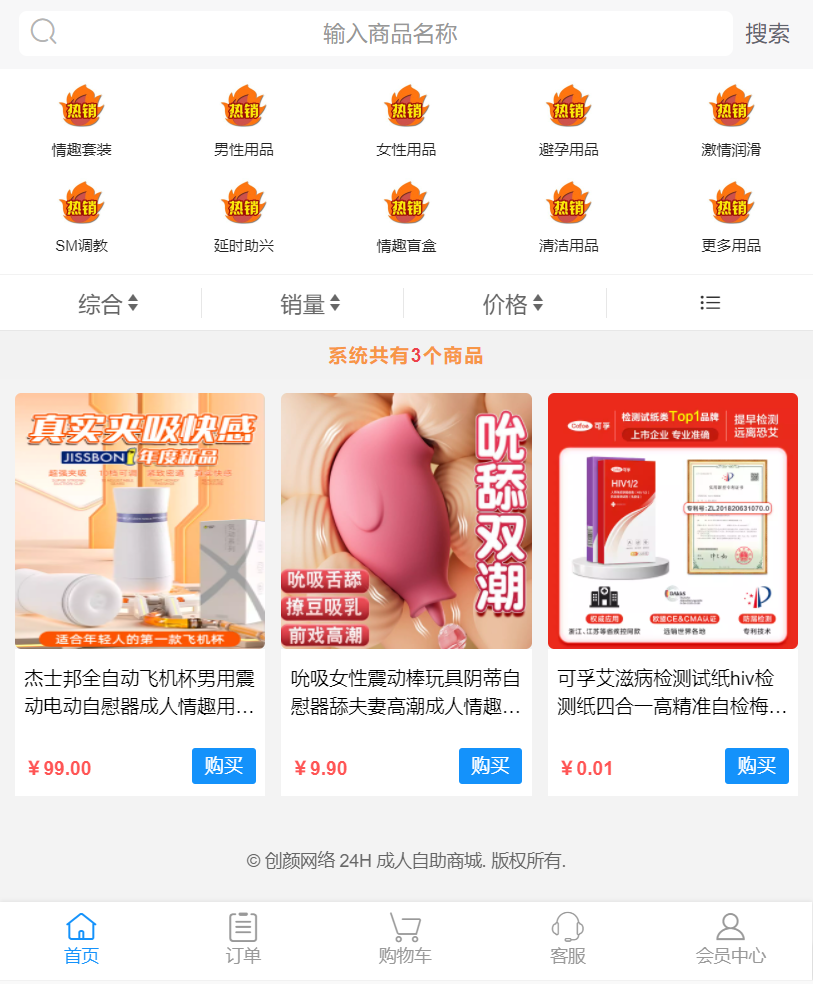Tap 购买 for the ¥9.90 product
The width and height of the screenshot is (813, 984).
click(x=490, y=766)
